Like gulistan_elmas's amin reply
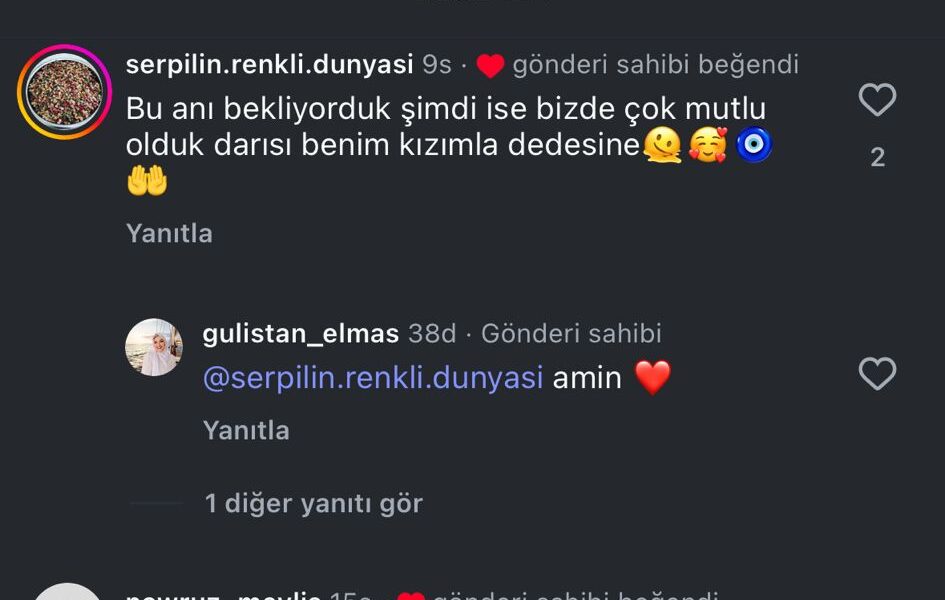Image resolution: width=945 pixels, height=600 pixels. [877, 375]
